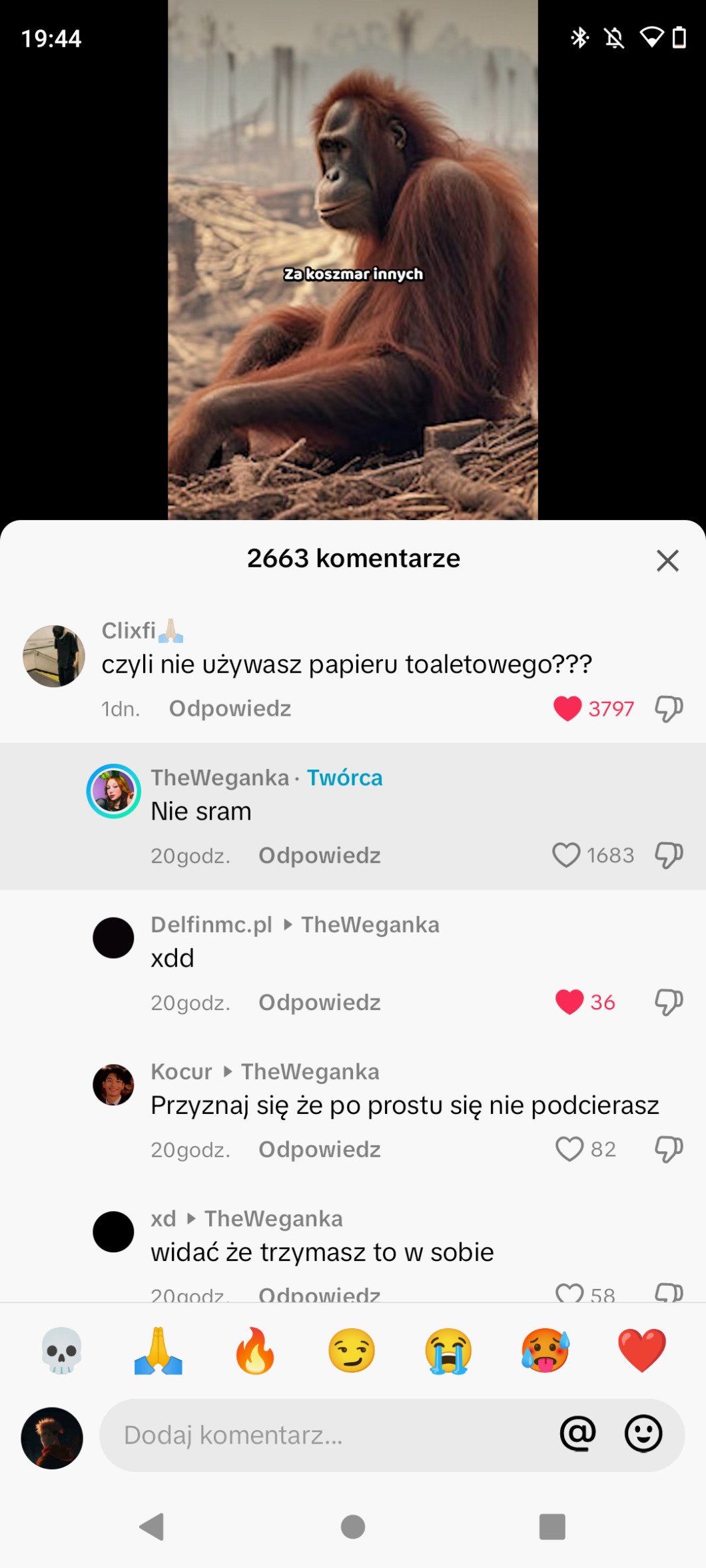Viewport: 706px width, 1568px height.
Task: Open TheWeganka's profile picture
Action: click(113, 791)
